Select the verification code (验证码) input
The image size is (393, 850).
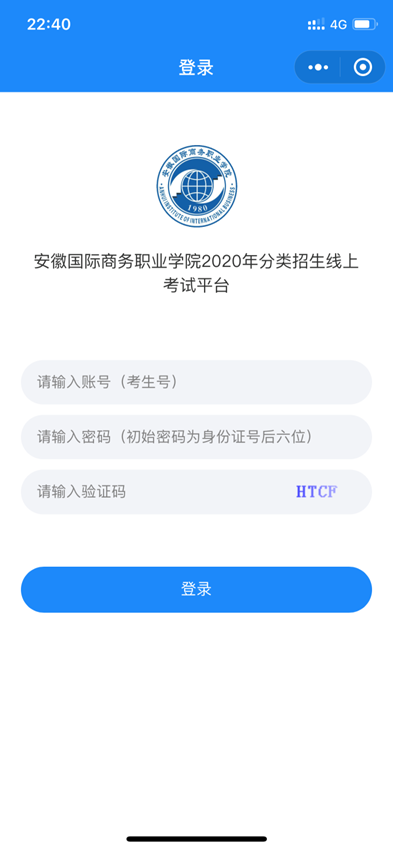(152, 492)
